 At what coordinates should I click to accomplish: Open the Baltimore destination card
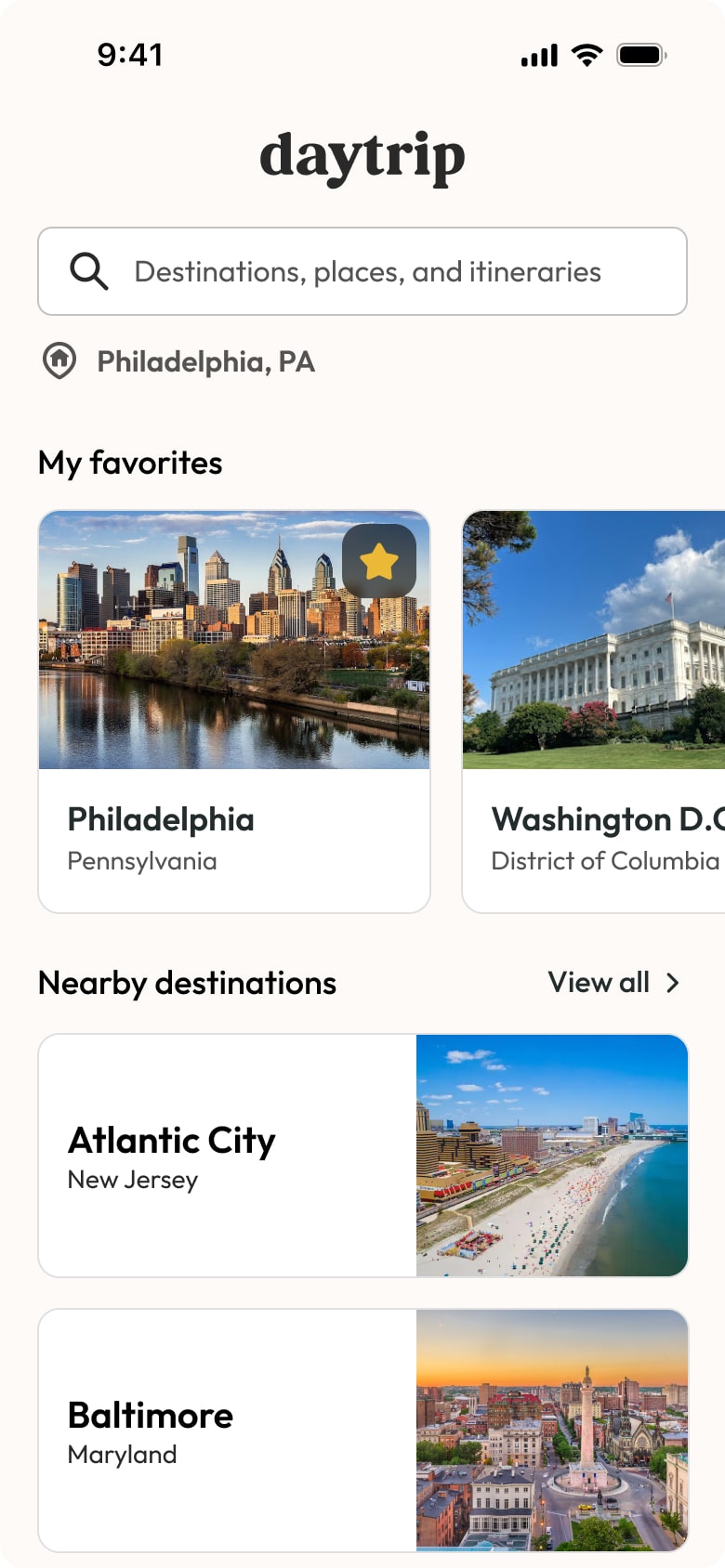(x=362, y=1431)
